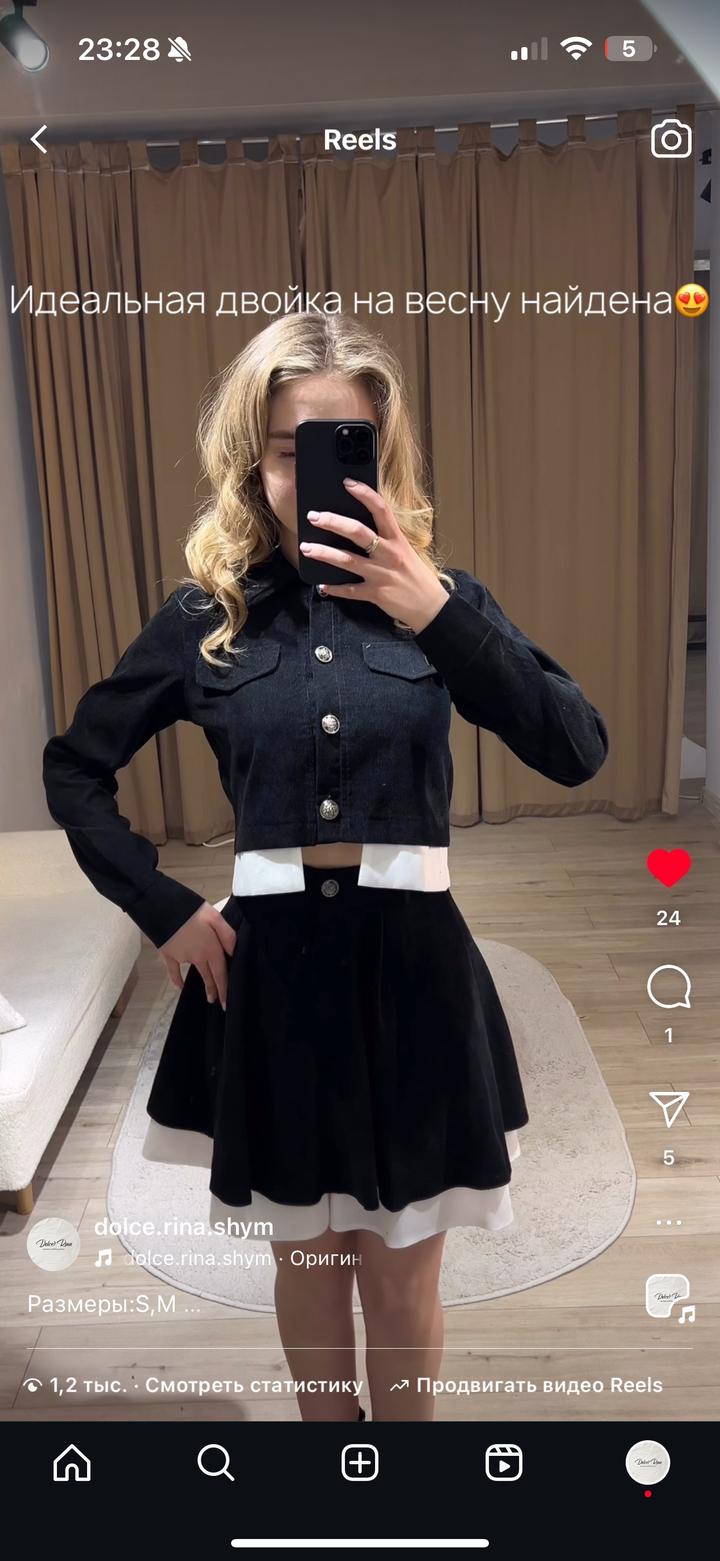
Task: Unlike this reel with the red heart
Action: point(668,868)
